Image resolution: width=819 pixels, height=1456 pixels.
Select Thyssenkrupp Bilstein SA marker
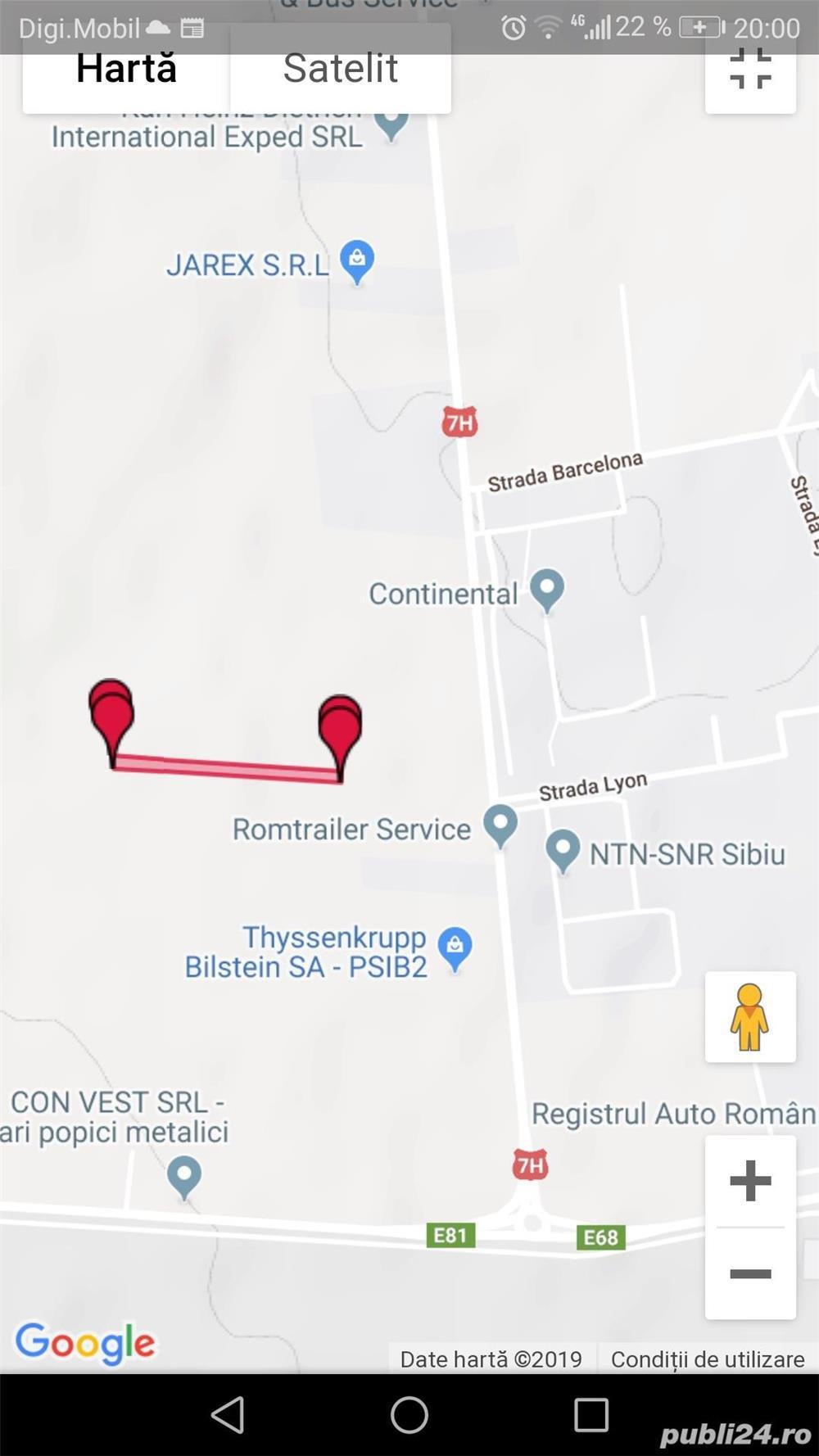coord(455,947)
